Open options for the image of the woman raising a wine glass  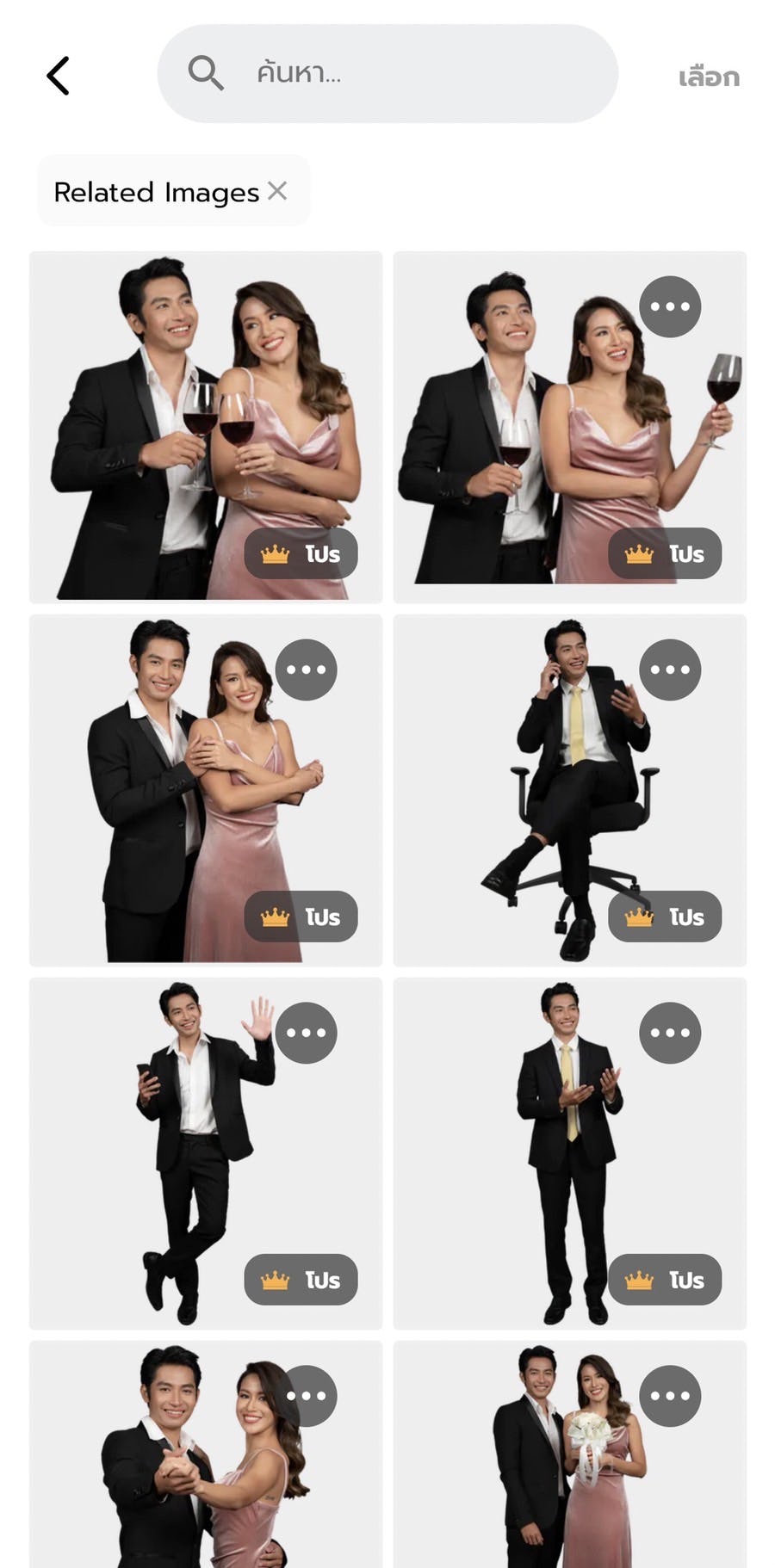pyautogui.click(x=670, y=306)
